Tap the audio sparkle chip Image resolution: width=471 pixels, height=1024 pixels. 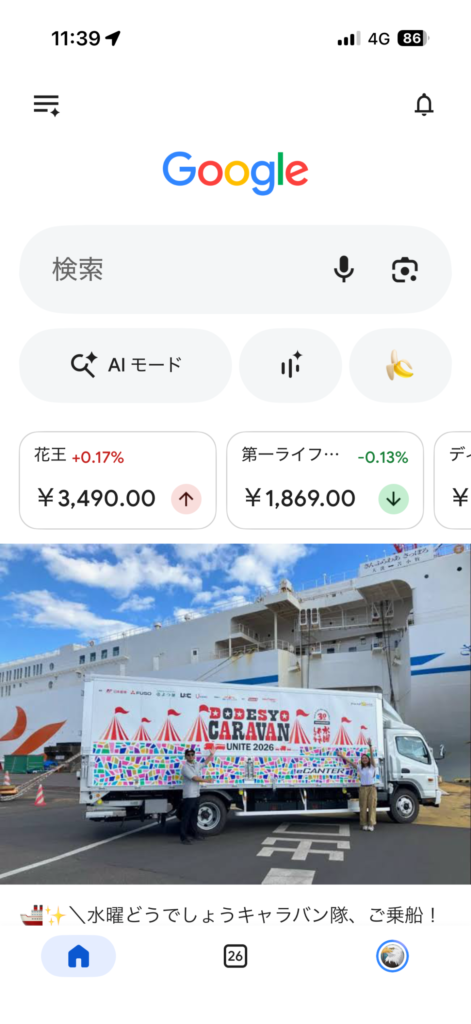pyautogui.click(x=290, y=365)
